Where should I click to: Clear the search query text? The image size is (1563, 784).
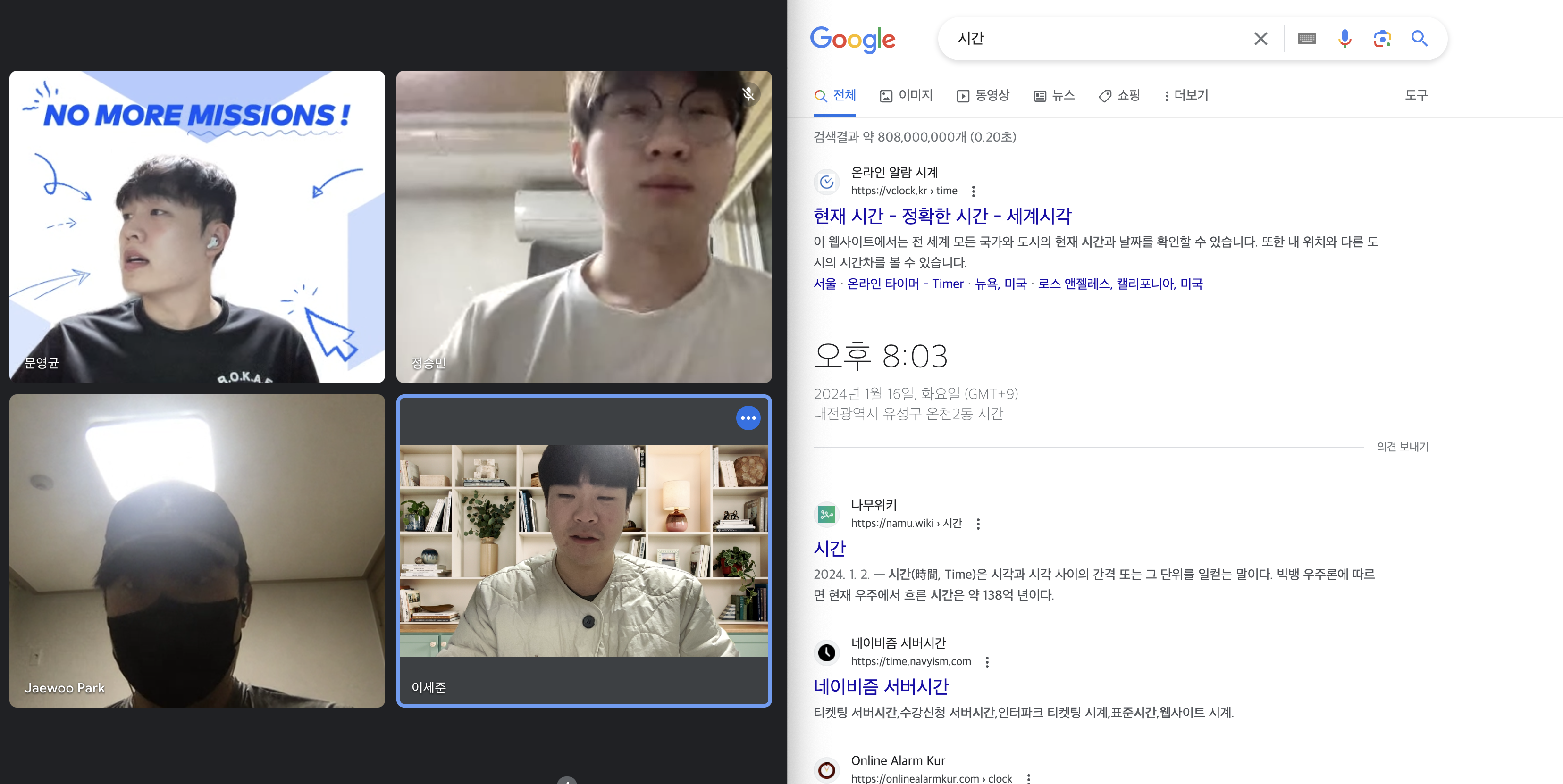click(1260, 39)
